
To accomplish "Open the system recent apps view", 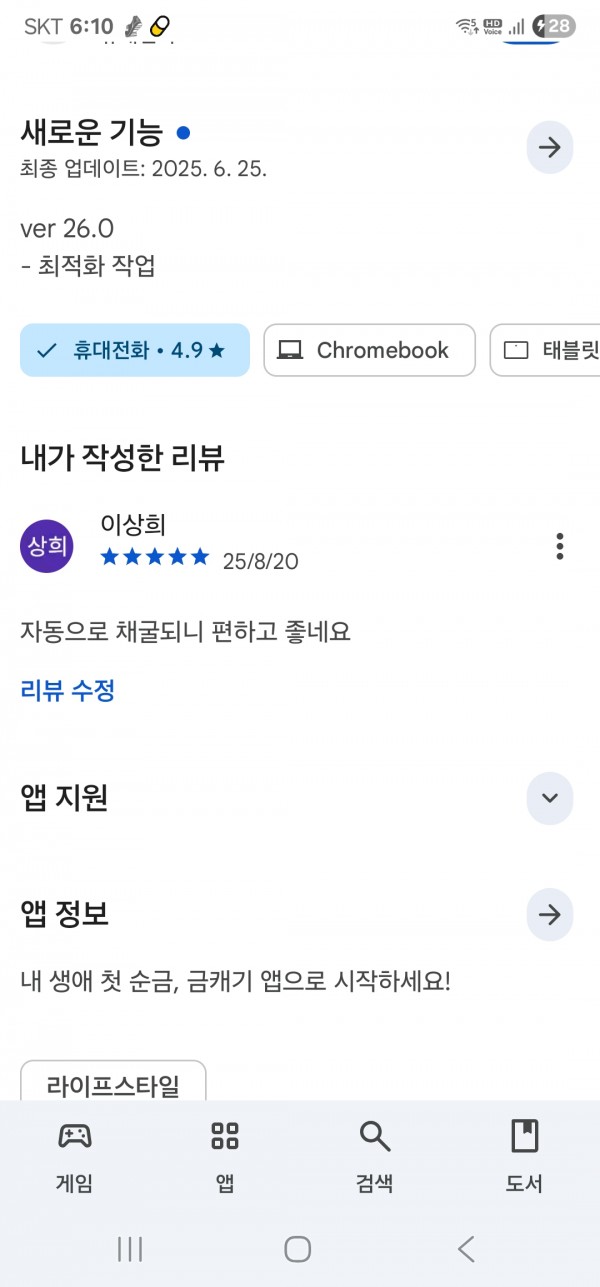I will click(x=130, y=1248).
